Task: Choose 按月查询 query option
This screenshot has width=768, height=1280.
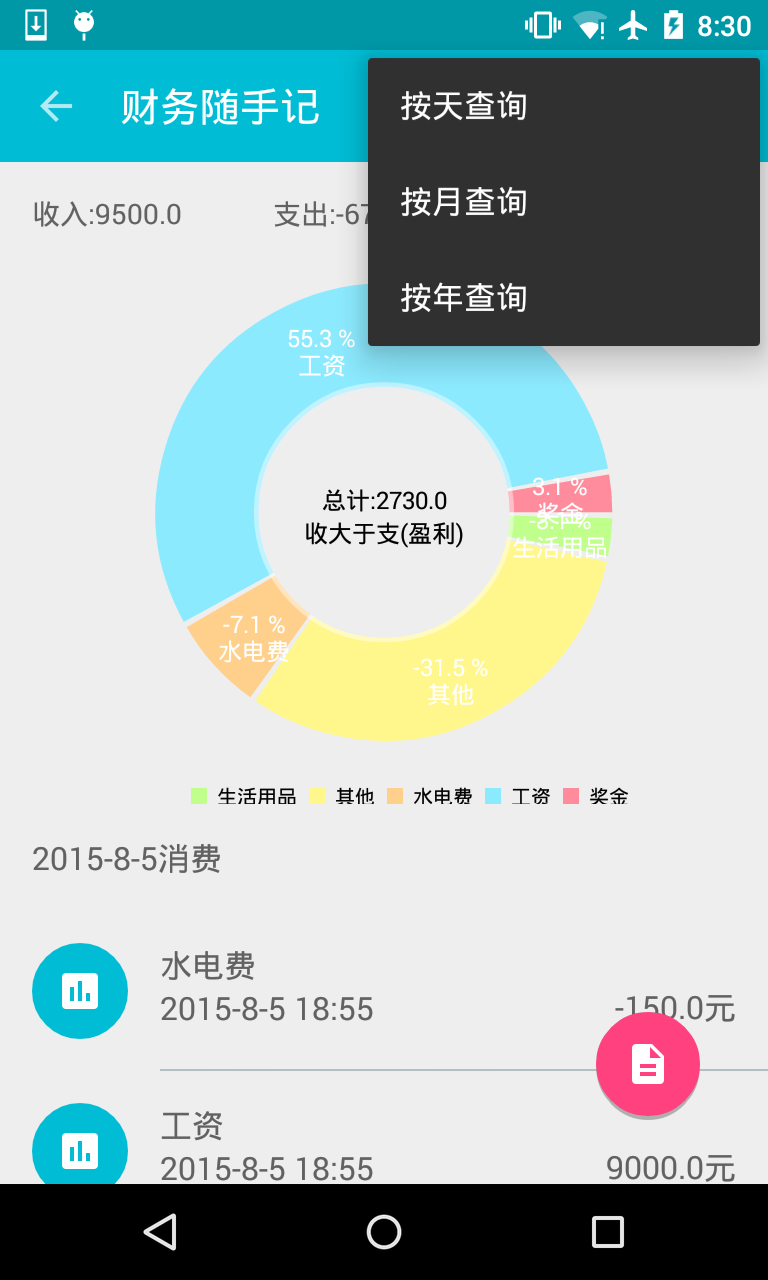Action: coord(464,202)
